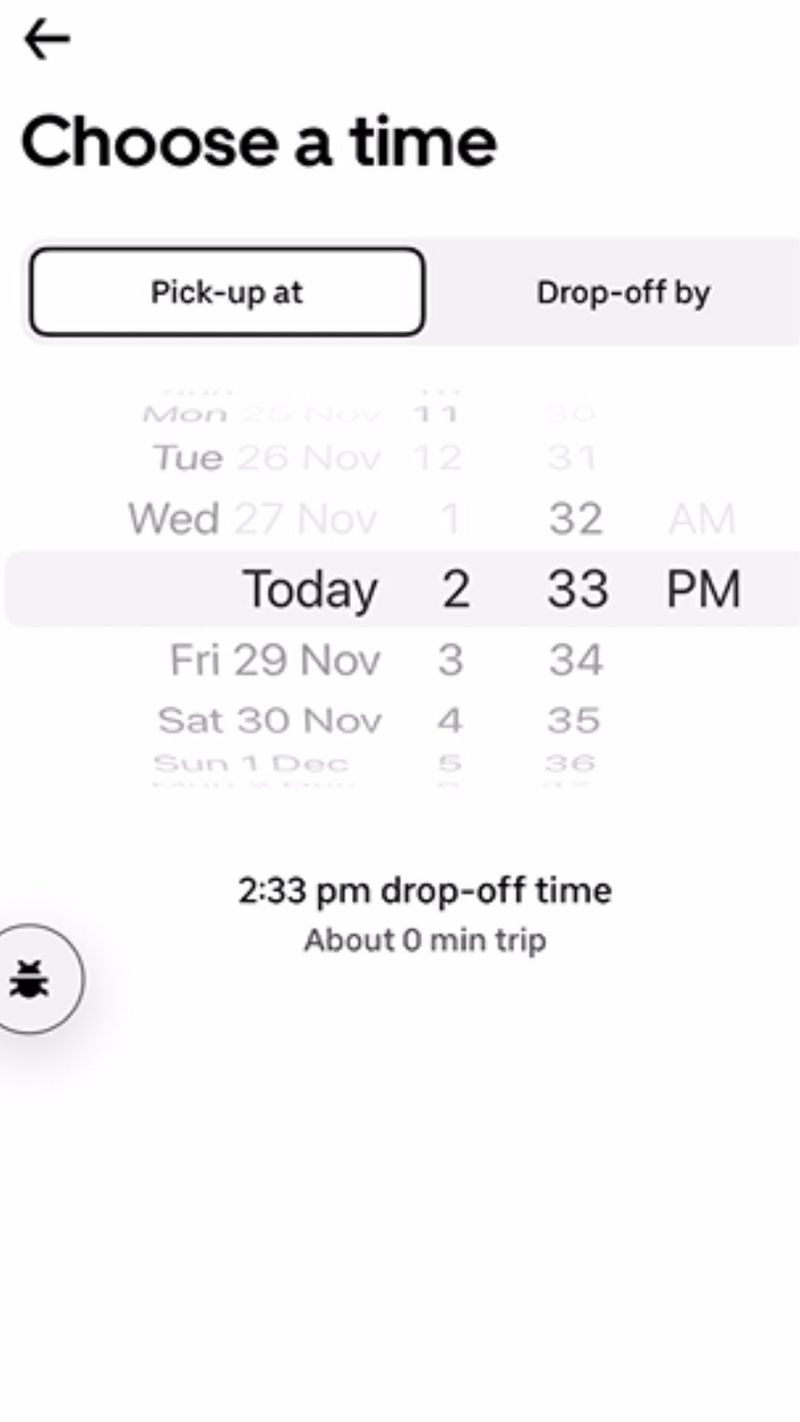Select Today in the date picker
Image resolution: width=800 pixels, height=1422 pixels.
point(310,589)
